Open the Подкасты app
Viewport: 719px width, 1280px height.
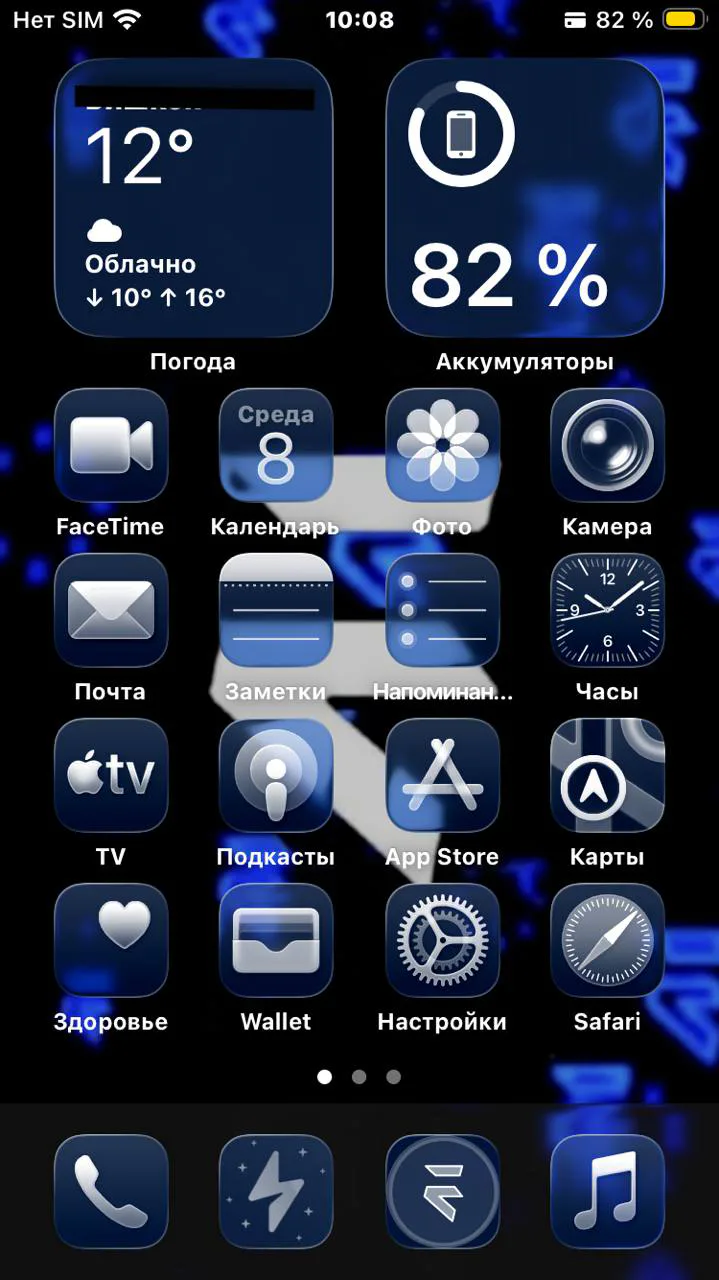click(276, 775)
